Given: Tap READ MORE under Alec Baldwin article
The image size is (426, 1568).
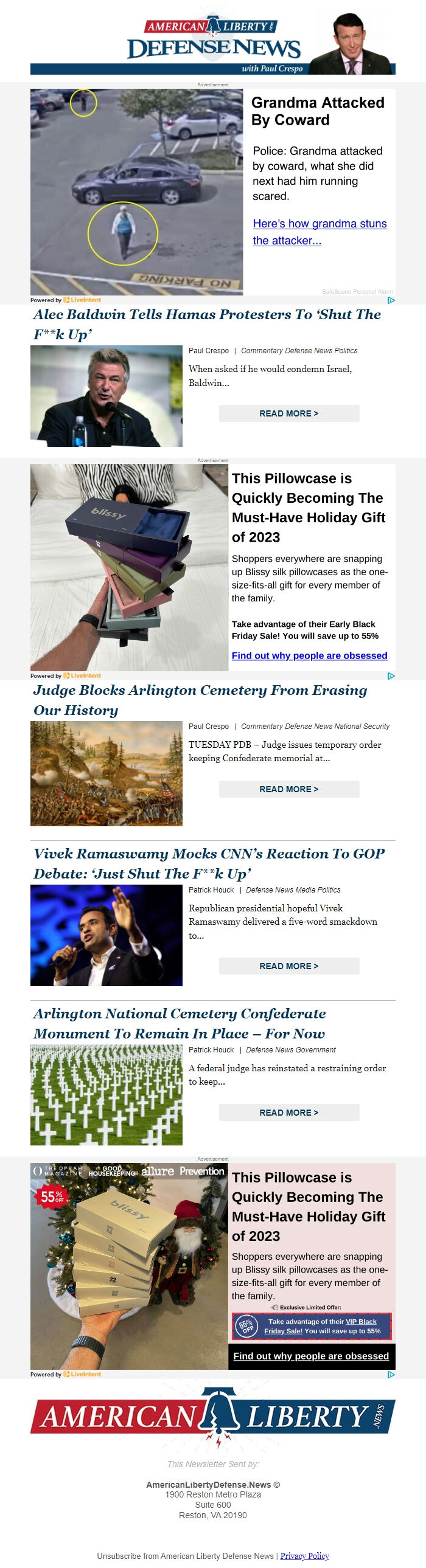Looking at the screenshot, I should [289, 413].
